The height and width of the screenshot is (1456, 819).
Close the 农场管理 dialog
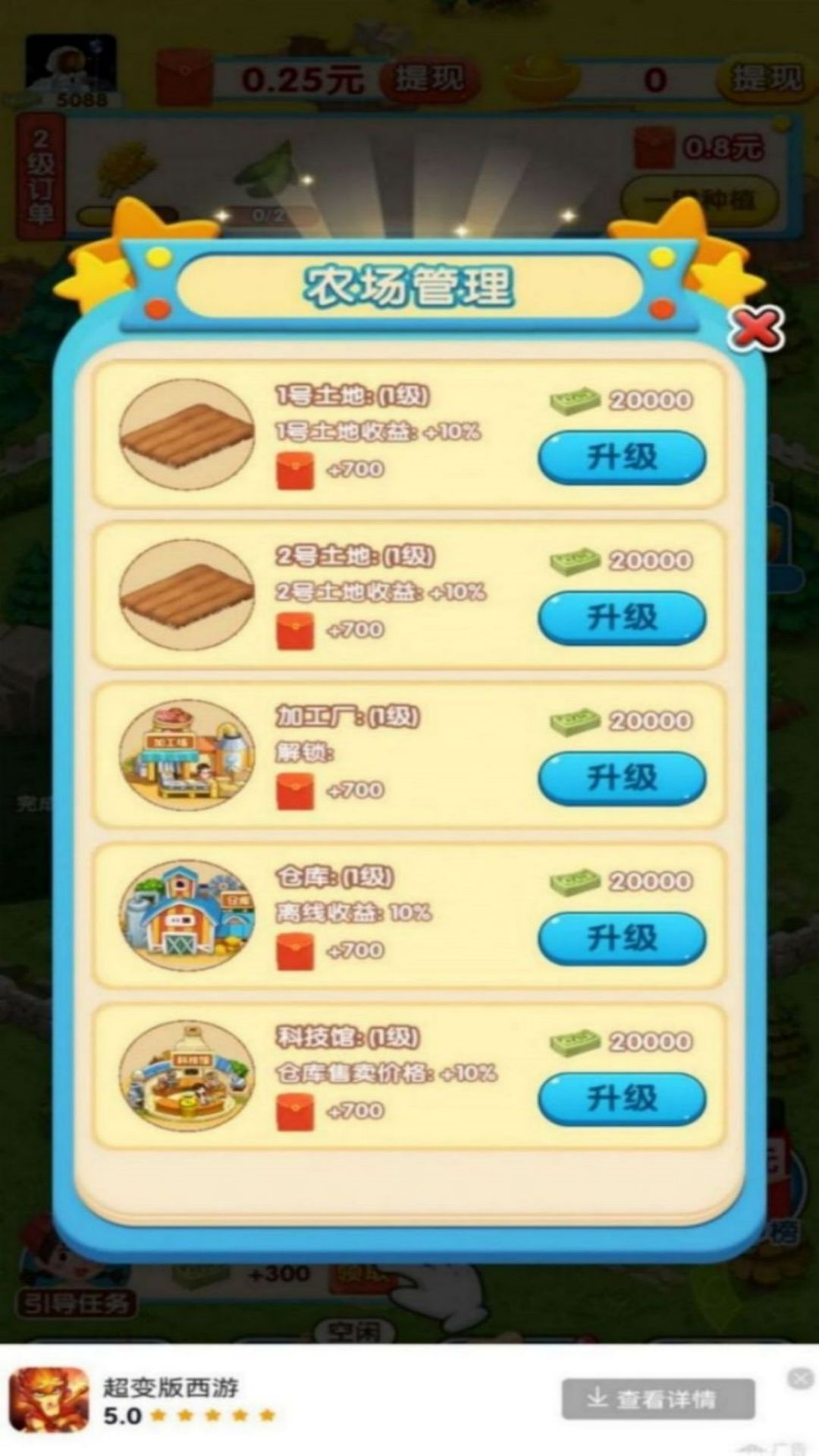pyautogui.click(x=755, y=328)
